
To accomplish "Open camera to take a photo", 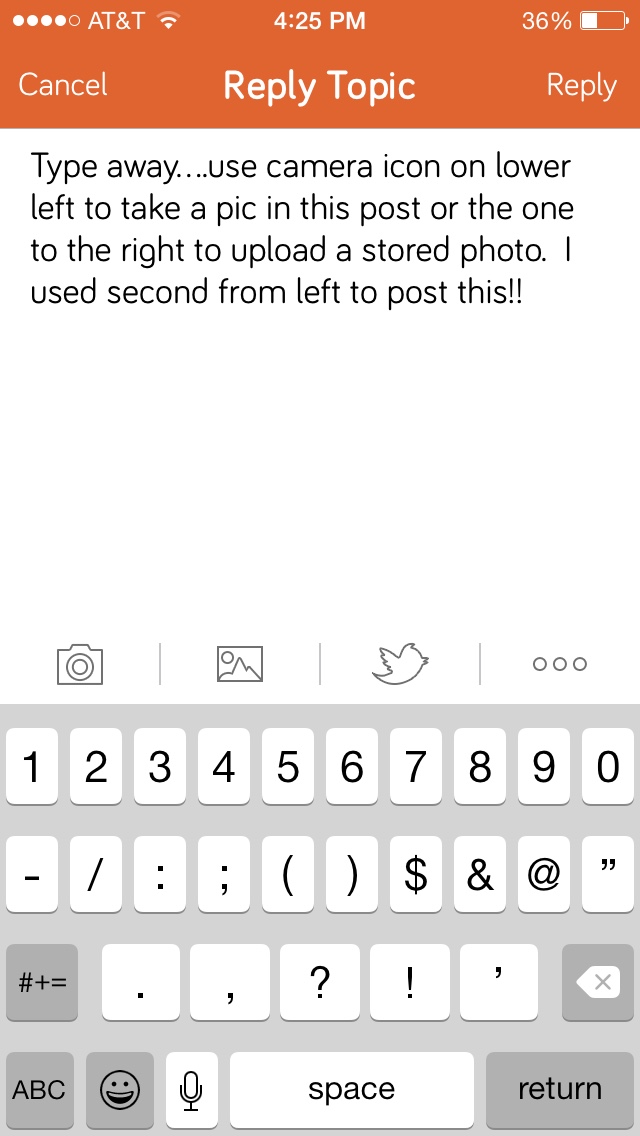I will (80, 664).
